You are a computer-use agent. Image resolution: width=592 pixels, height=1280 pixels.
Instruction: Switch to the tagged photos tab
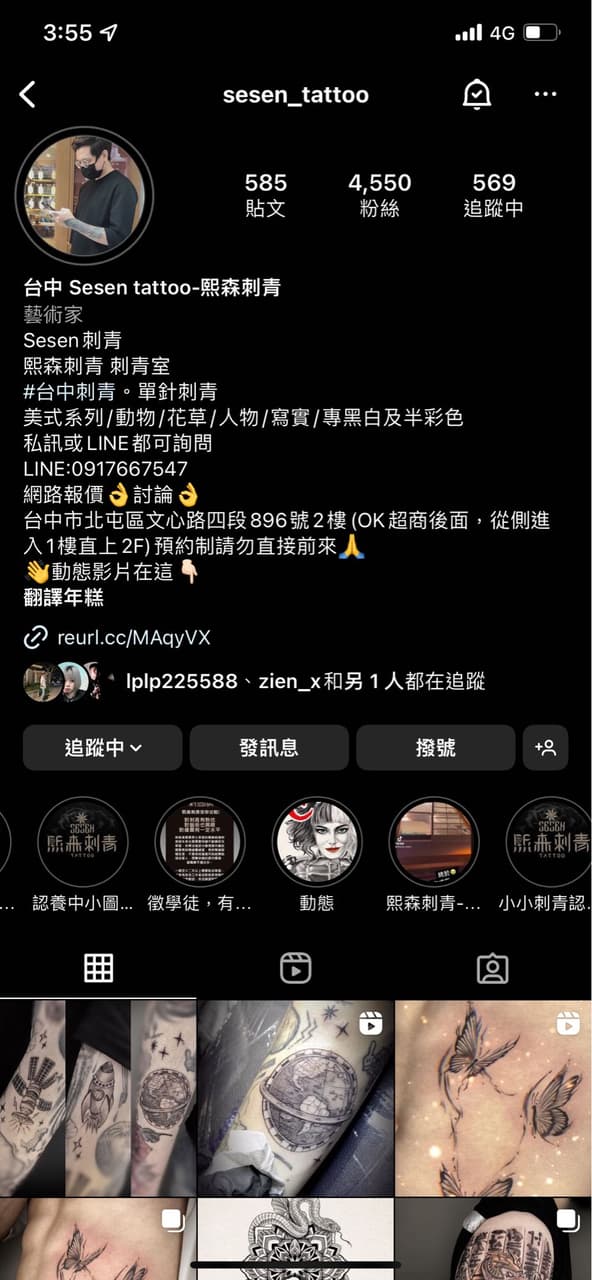click(493, 967)
